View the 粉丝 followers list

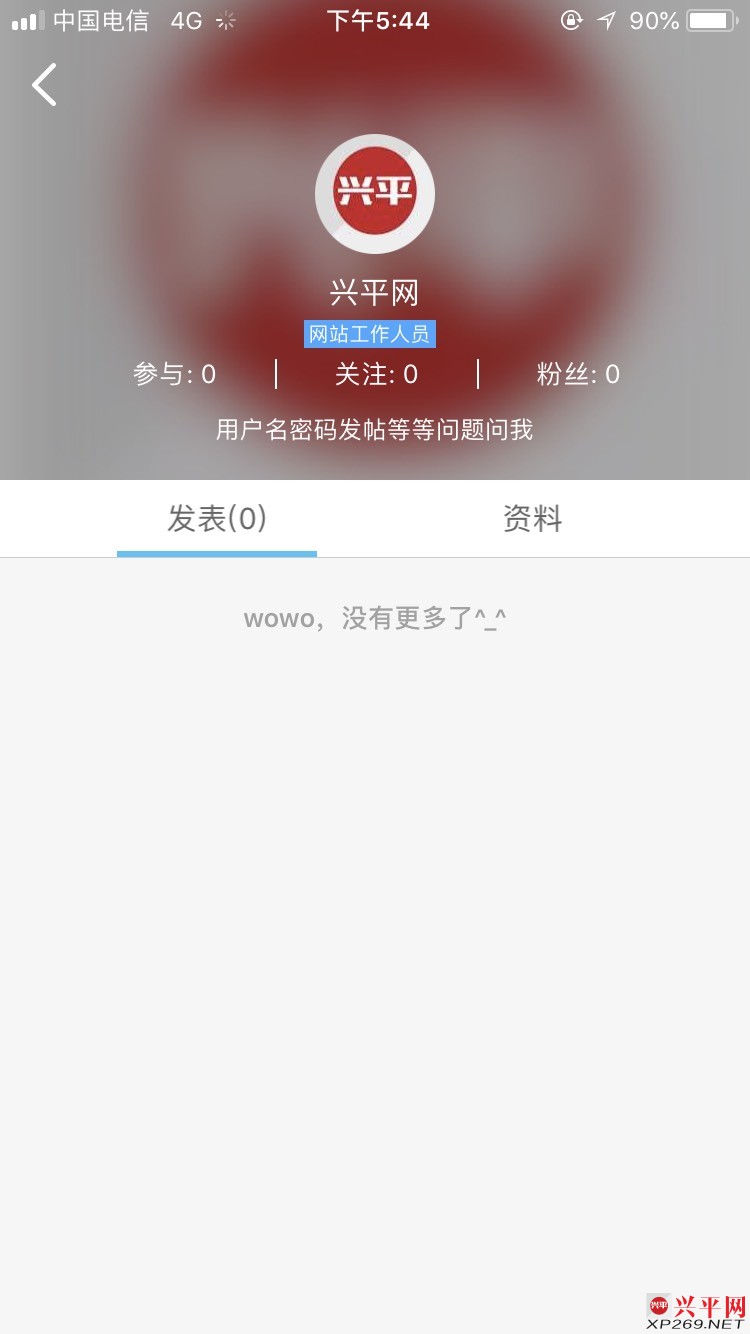(578, 375)
